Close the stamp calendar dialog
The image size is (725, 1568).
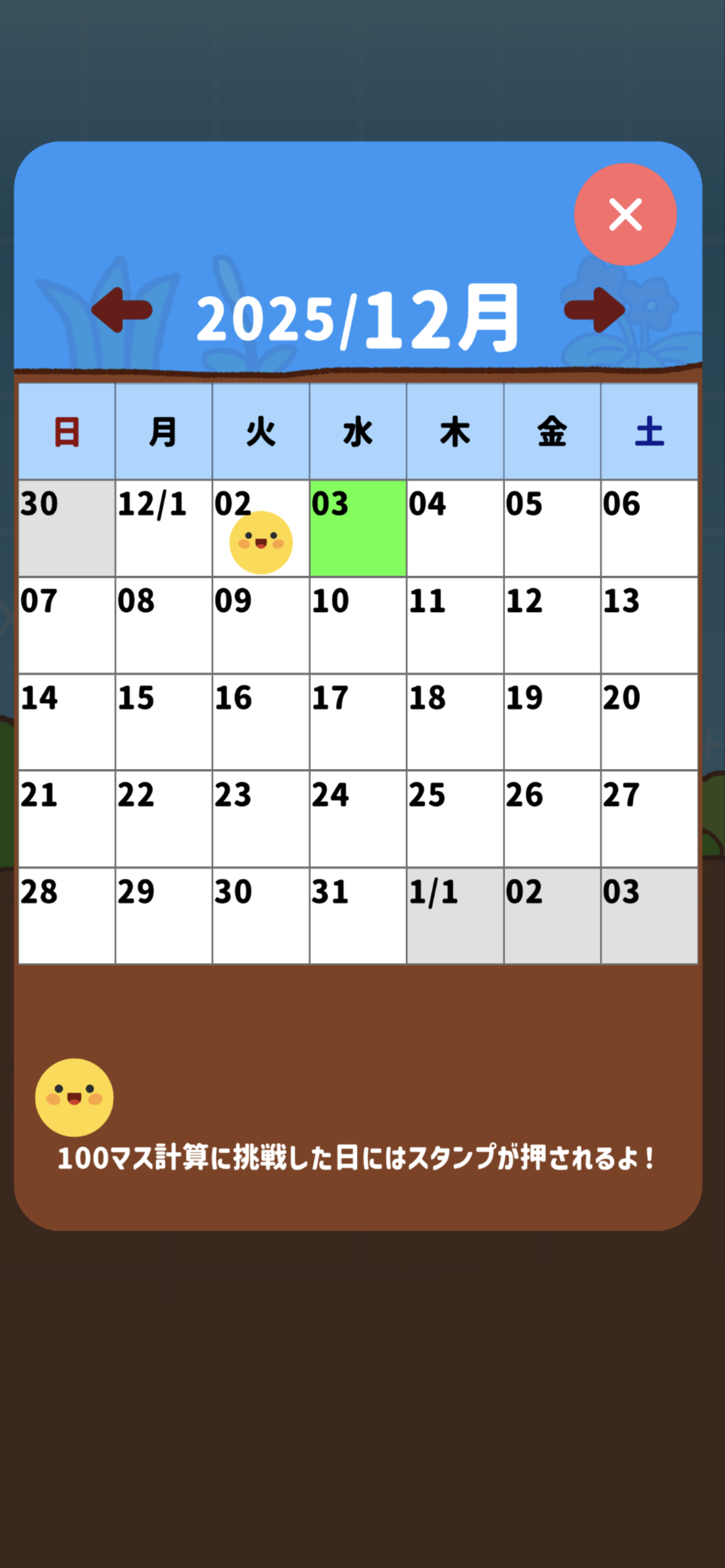[x=624, y=214]
